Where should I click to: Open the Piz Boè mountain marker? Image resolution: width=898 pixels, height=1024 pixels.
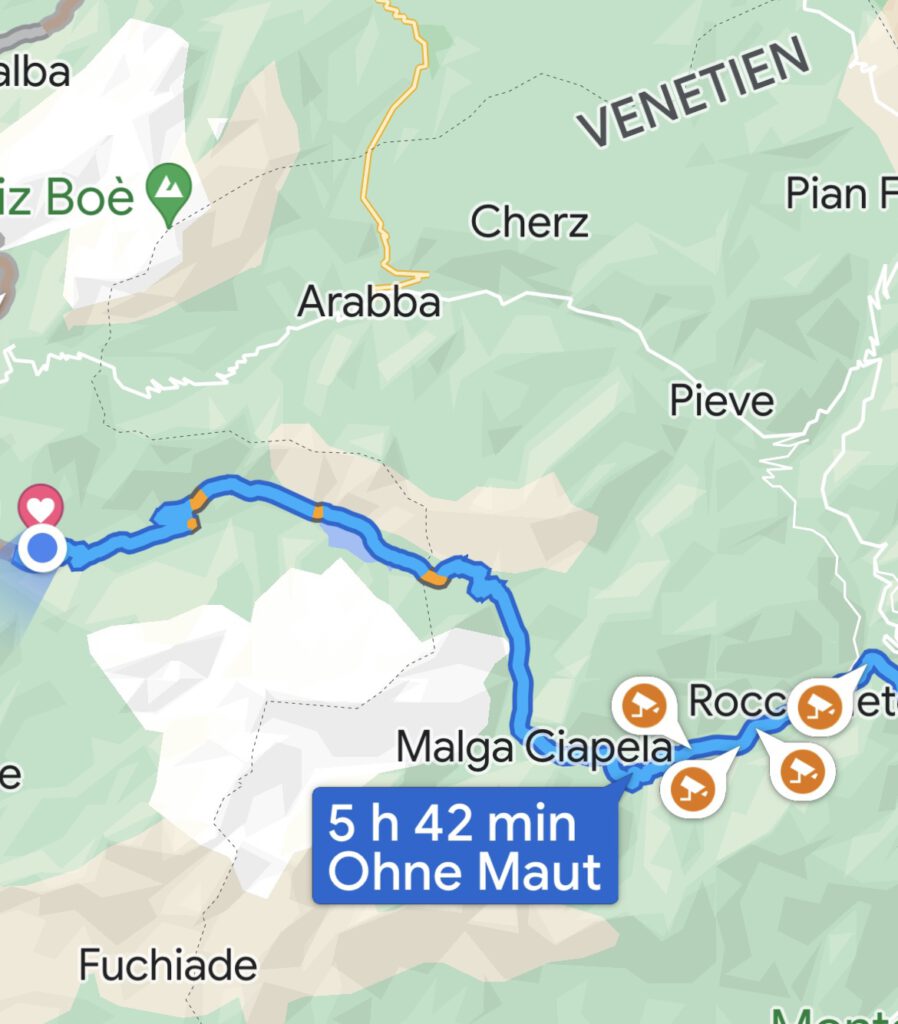[x=169, y=190]
